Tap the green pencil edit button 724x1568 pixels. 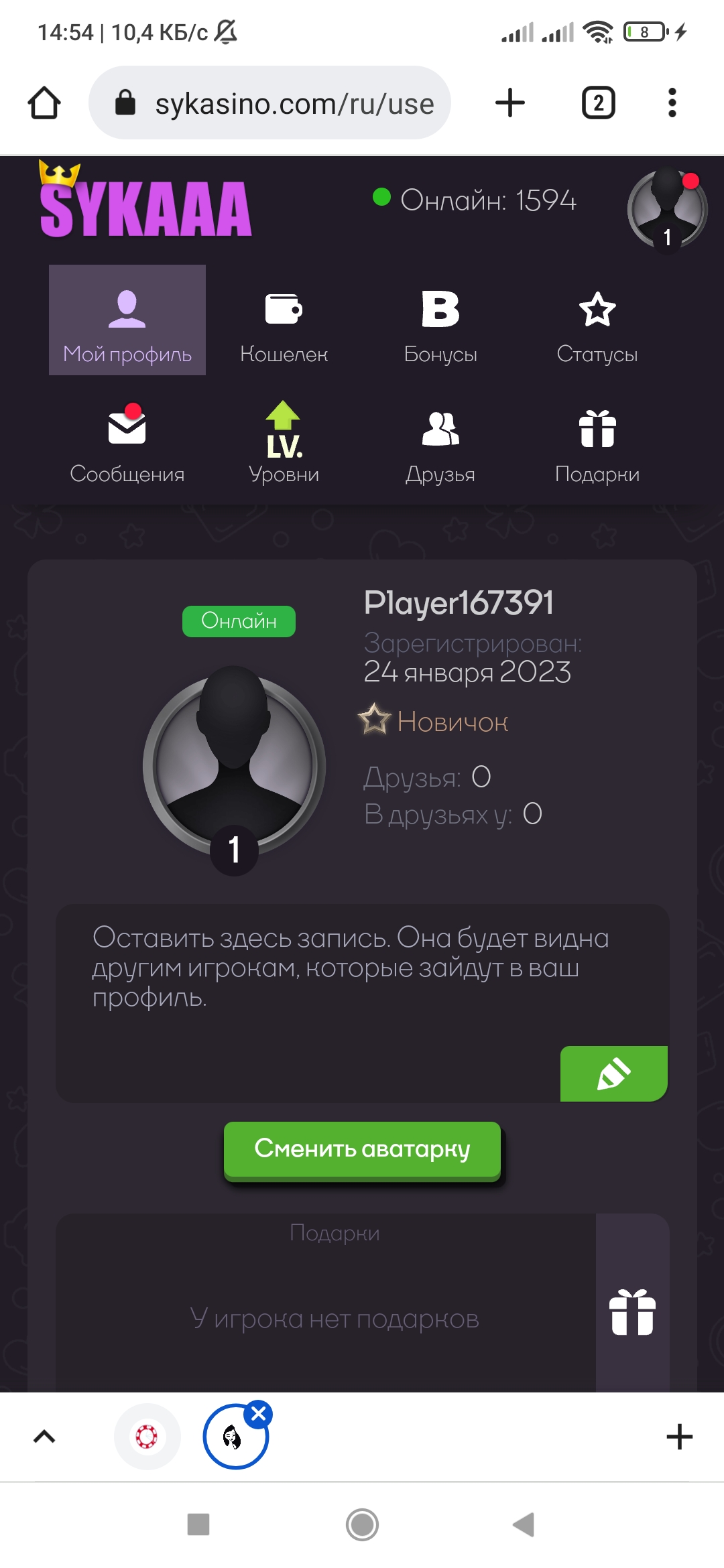(614, 1073)
